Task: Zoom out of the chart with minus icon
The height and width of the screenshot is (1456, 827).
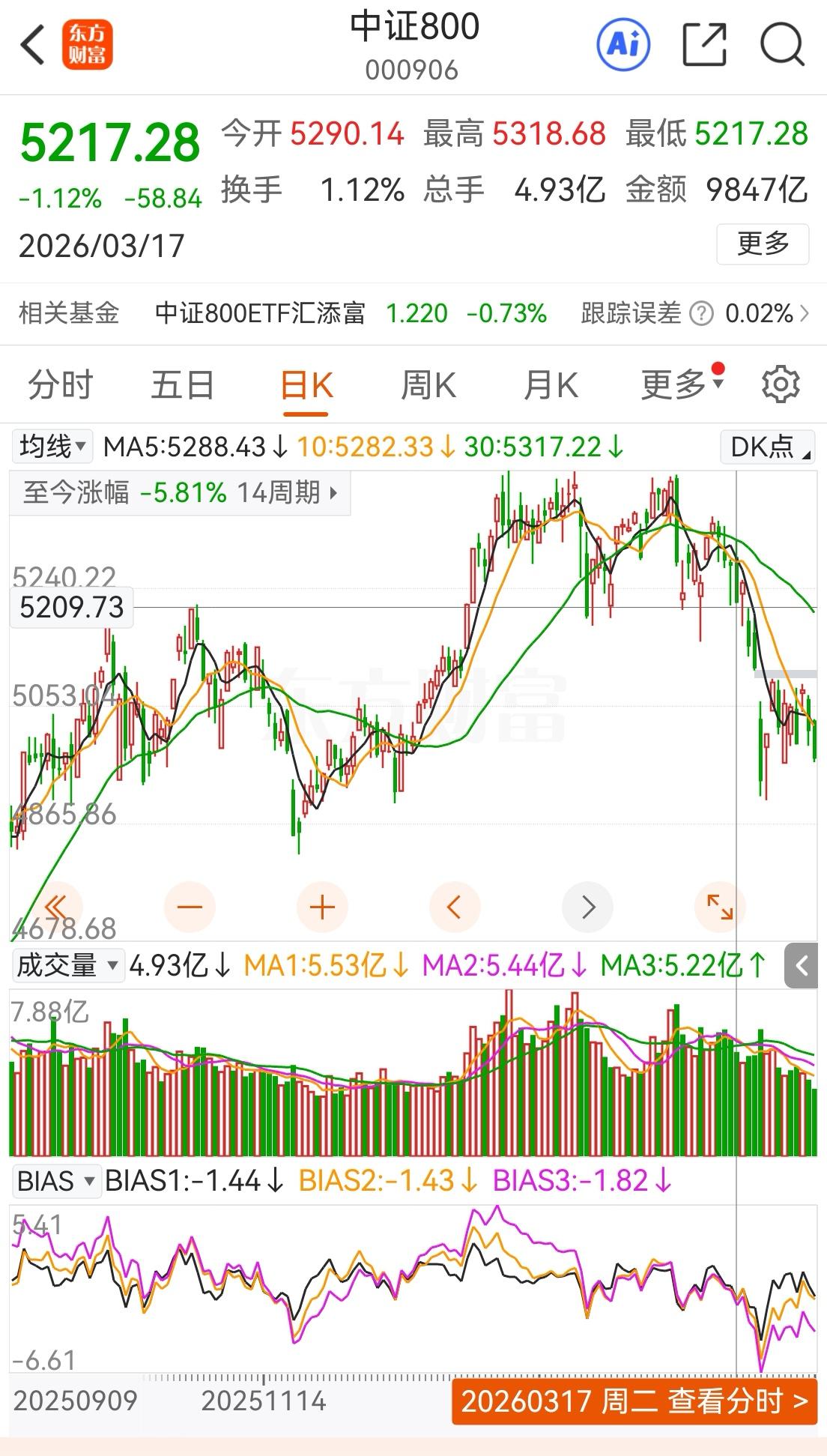Action: coord(191,907)
